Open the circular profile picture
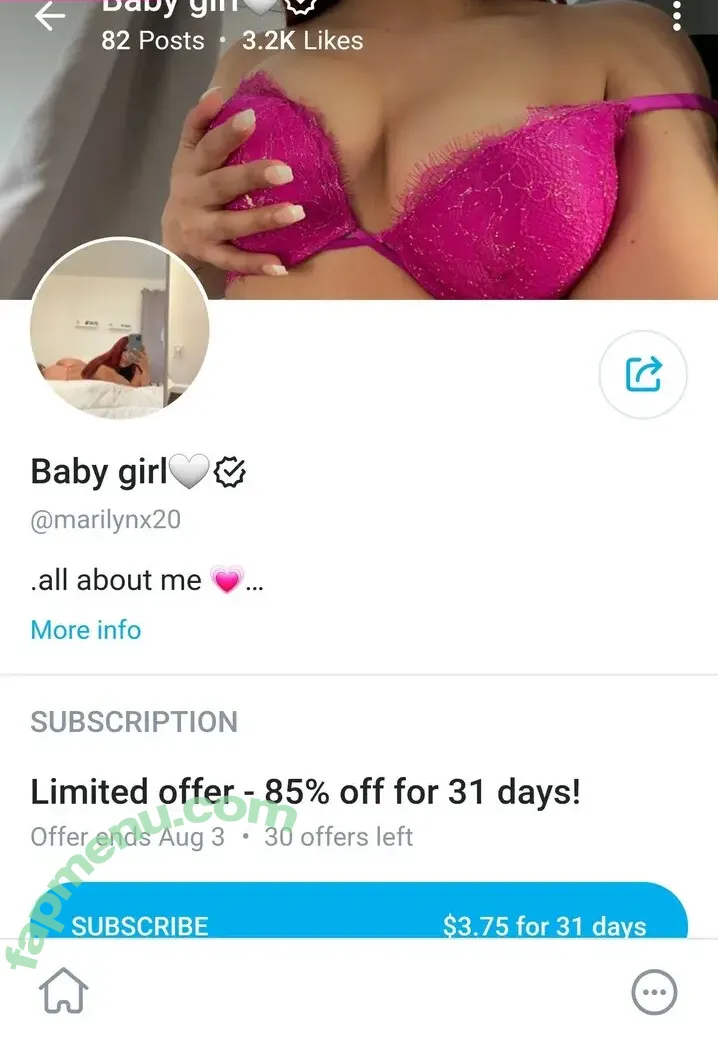This screenshot has height=1043, width=718. coord(120,327)
